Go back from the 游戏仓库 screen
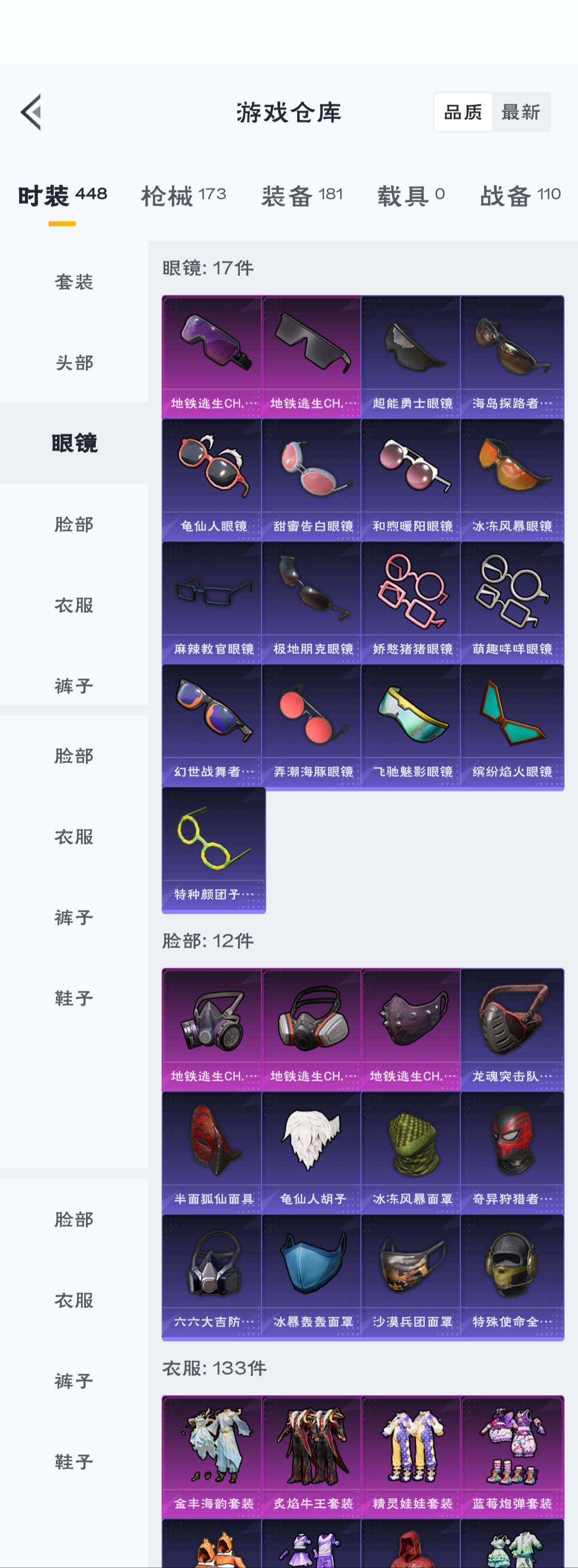 click(x=32, y=112)
